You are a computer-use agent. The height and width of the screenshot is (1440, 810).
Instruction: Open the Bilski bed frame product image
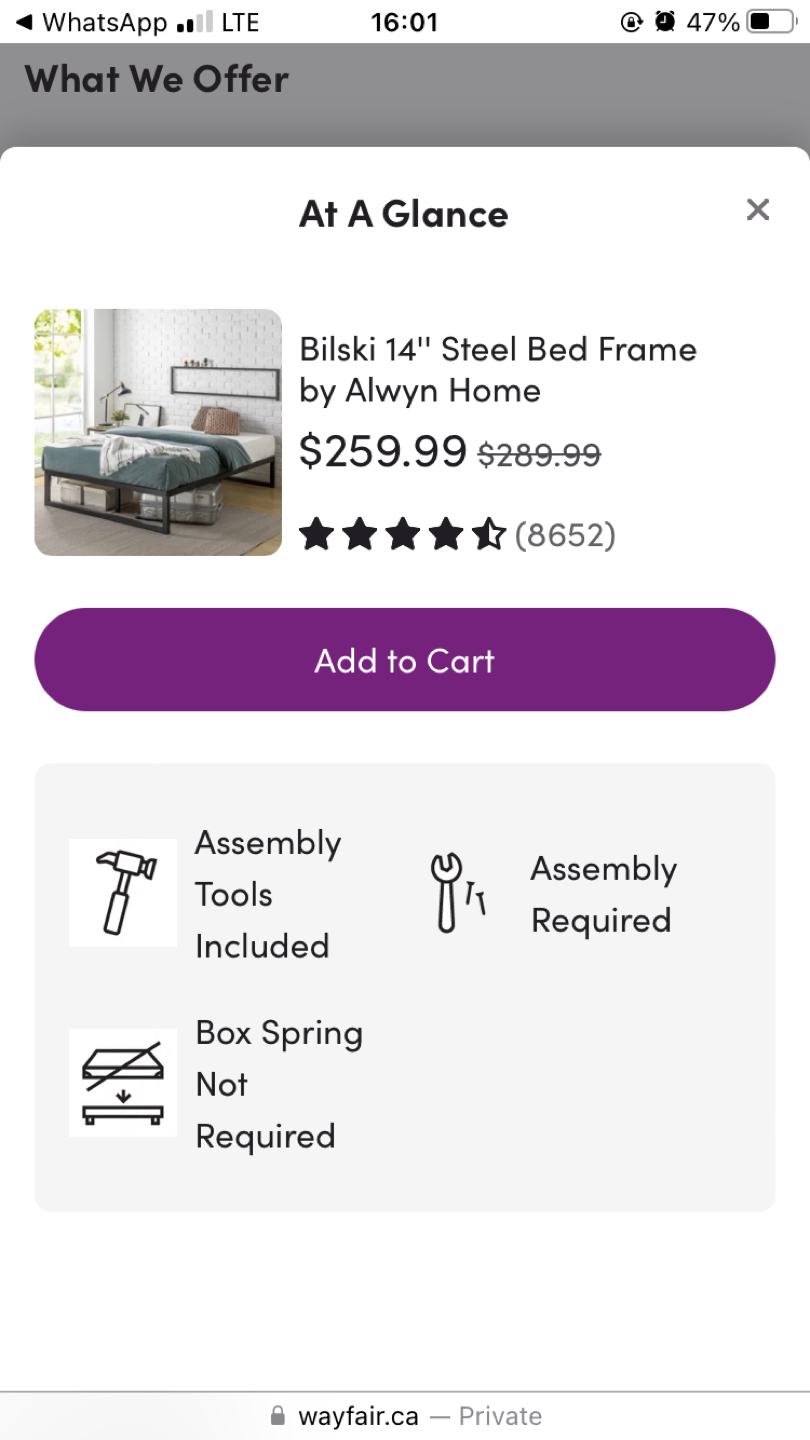pyautogui.click(x=158, y=432)
